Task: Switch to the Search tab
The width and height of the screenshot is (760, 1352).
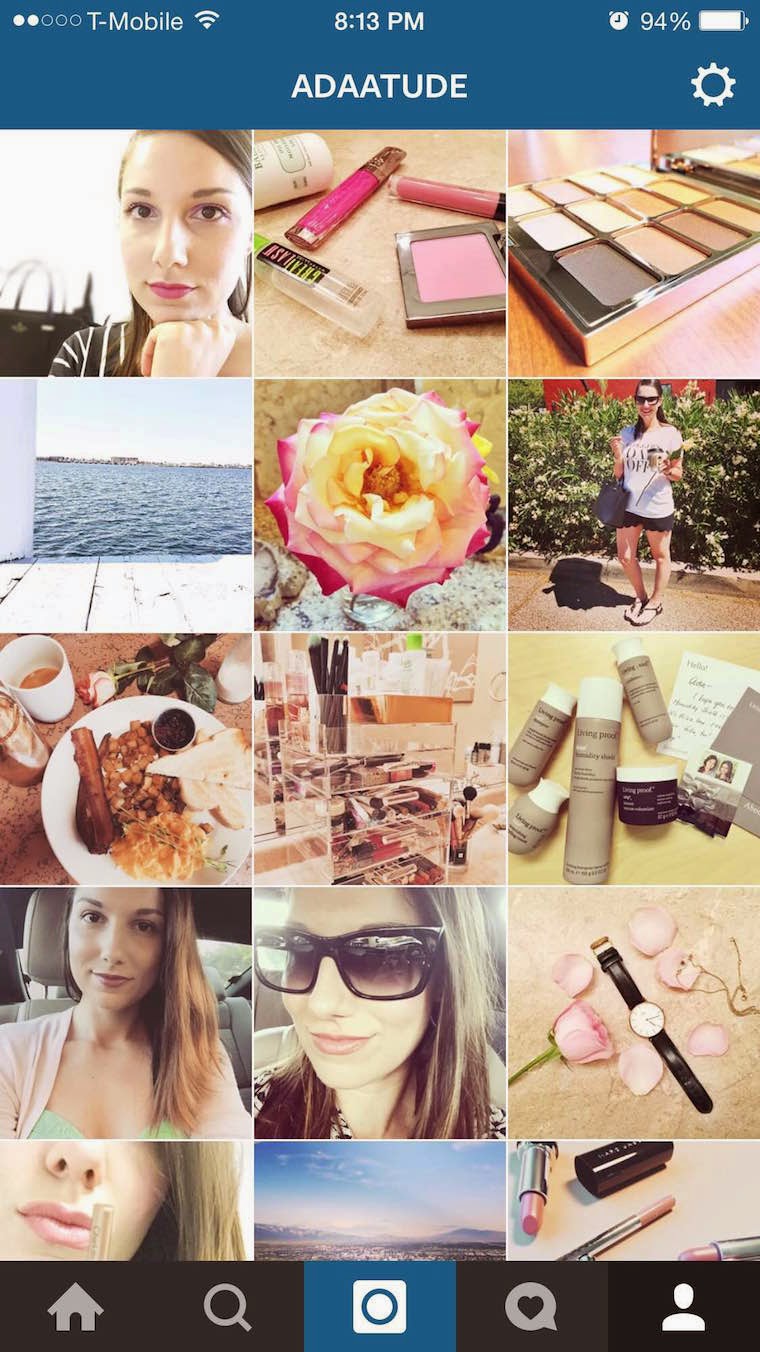Action: click(228, 1307)
